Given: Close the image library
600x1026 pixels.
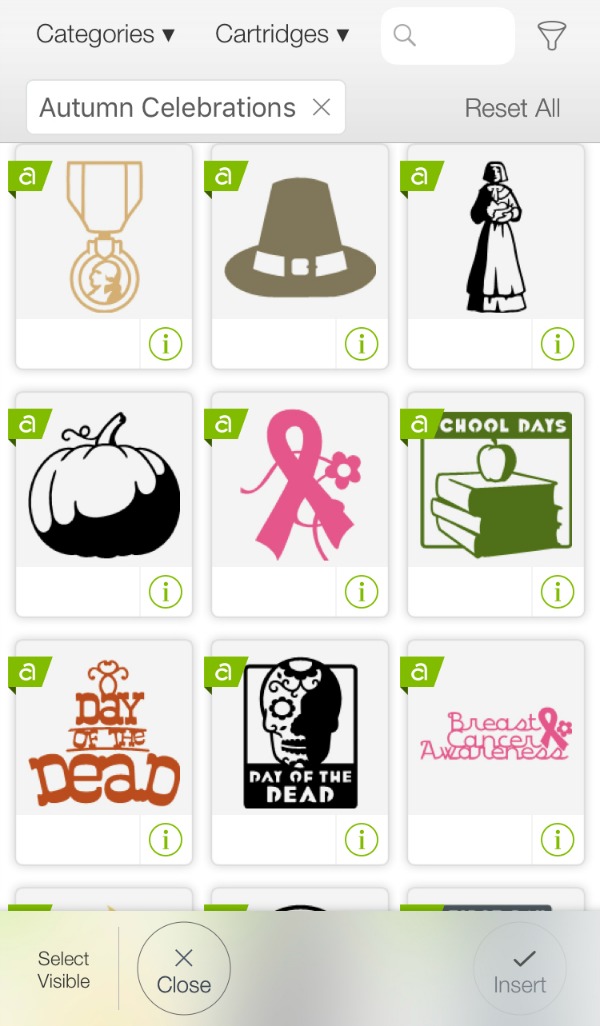Looking at the screenshot, I should click(x=184, y=969).
